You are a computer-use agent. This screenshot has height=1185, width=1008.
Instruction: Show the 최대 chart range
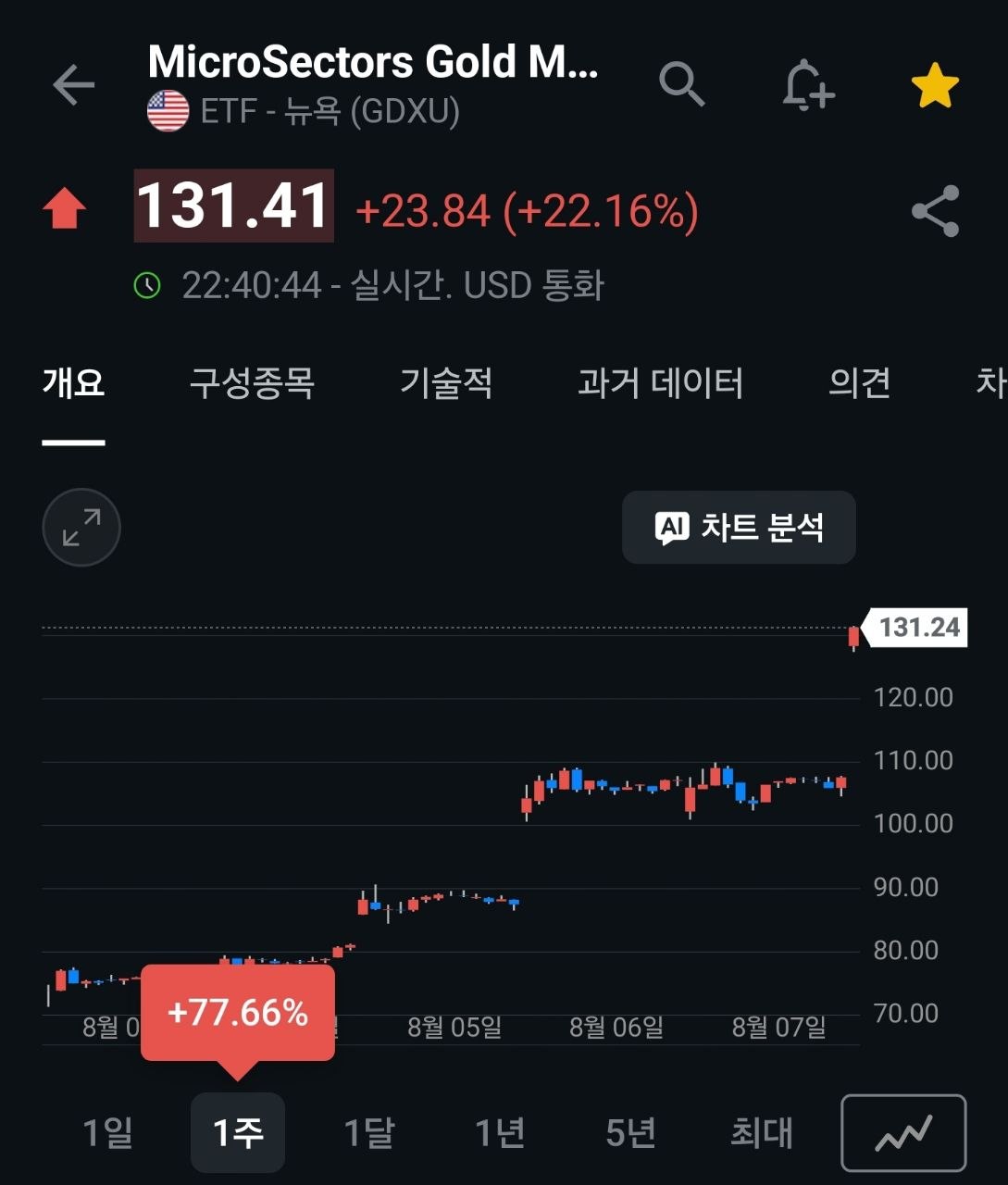[x=762, y=1132]
